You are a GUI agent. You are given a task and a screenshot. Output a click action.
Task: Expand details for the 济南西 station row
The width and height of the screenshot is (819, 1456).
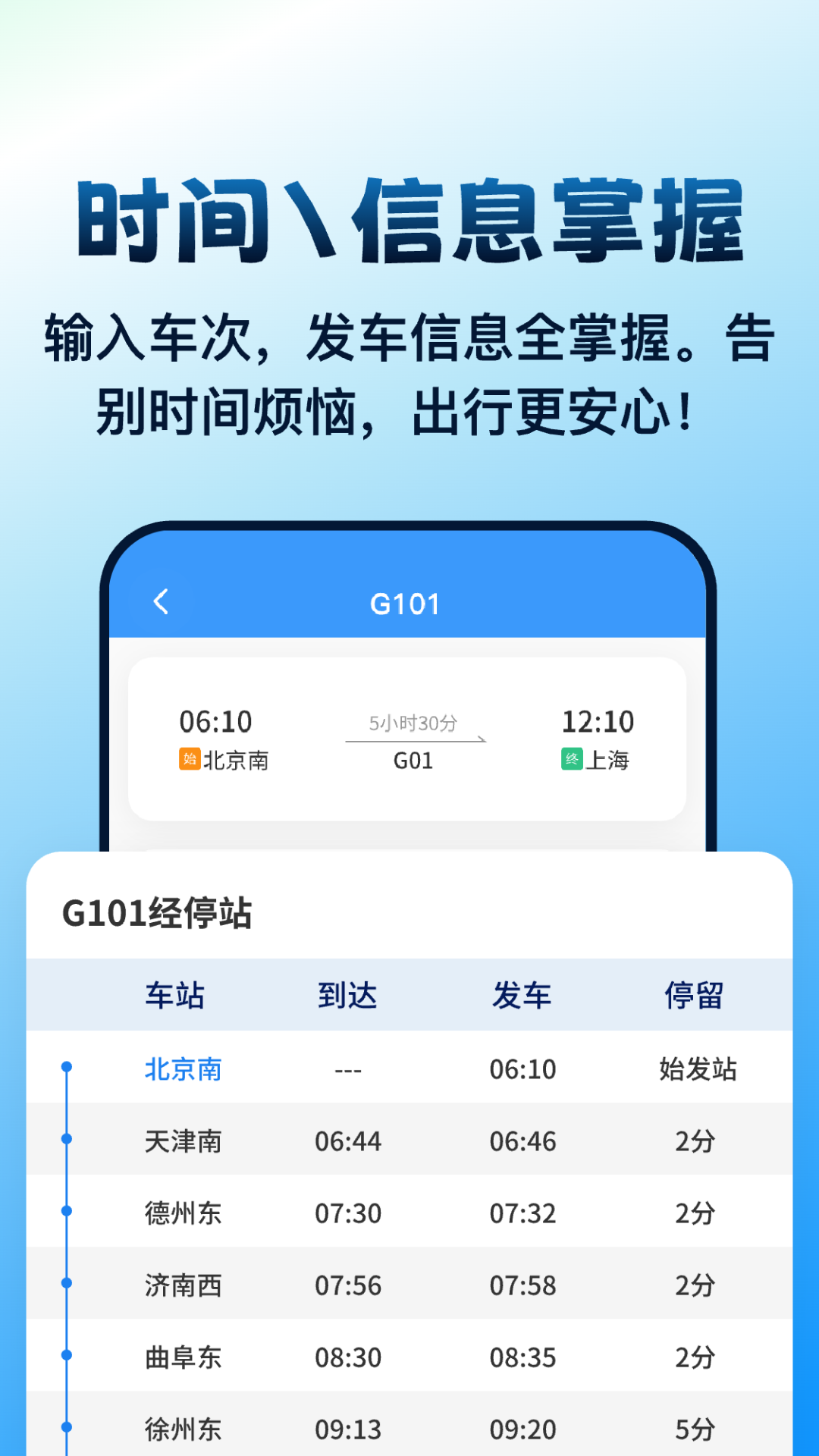409,1285
